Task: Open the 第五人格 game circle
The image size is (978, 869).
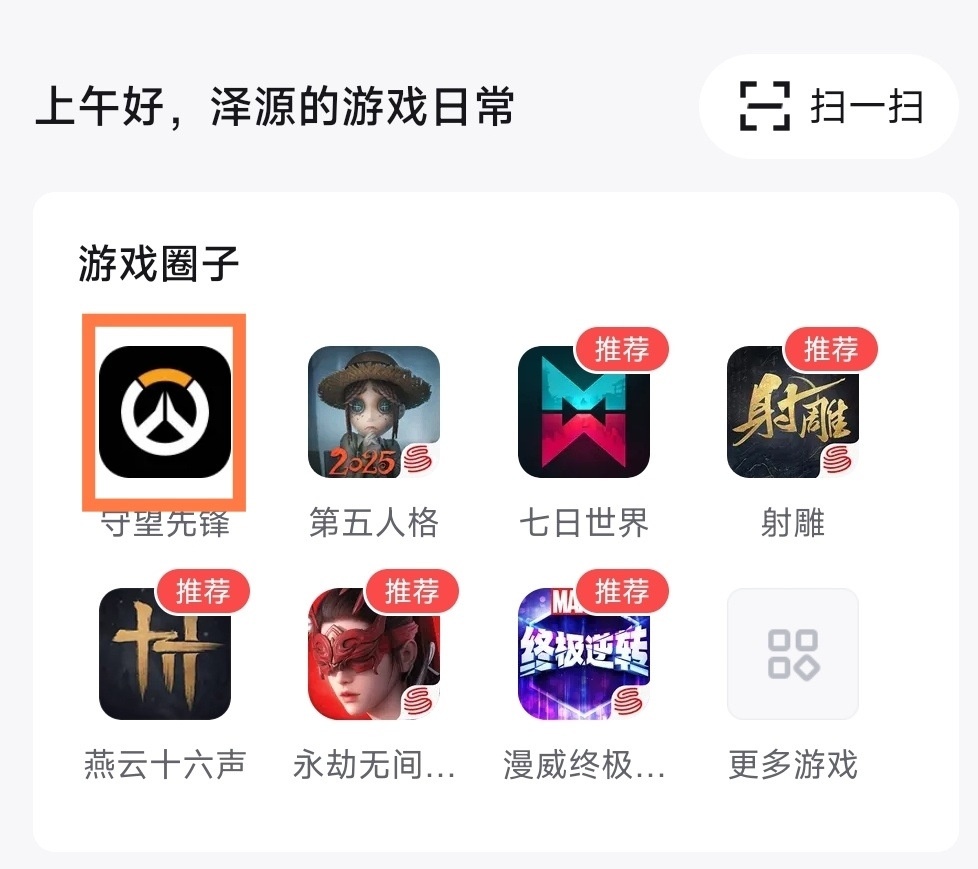Action: (374, 413)
